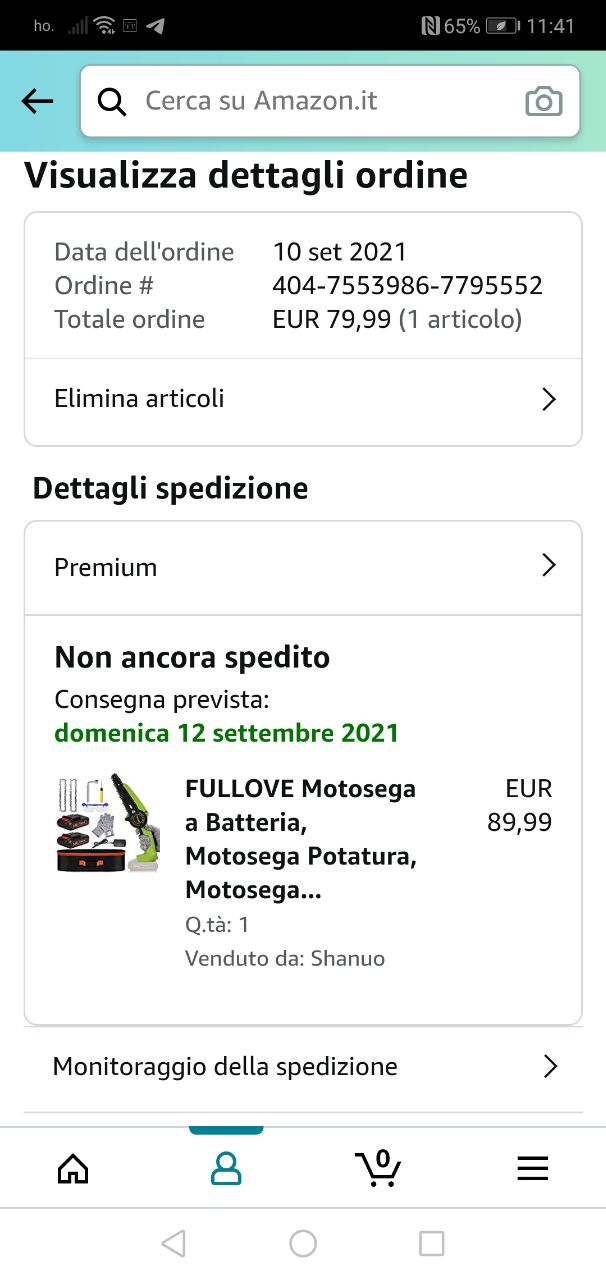The height and width of the screenshot is (1280, 606).
Task: Switch to the account profile tab
Action: click(226, 1168)
